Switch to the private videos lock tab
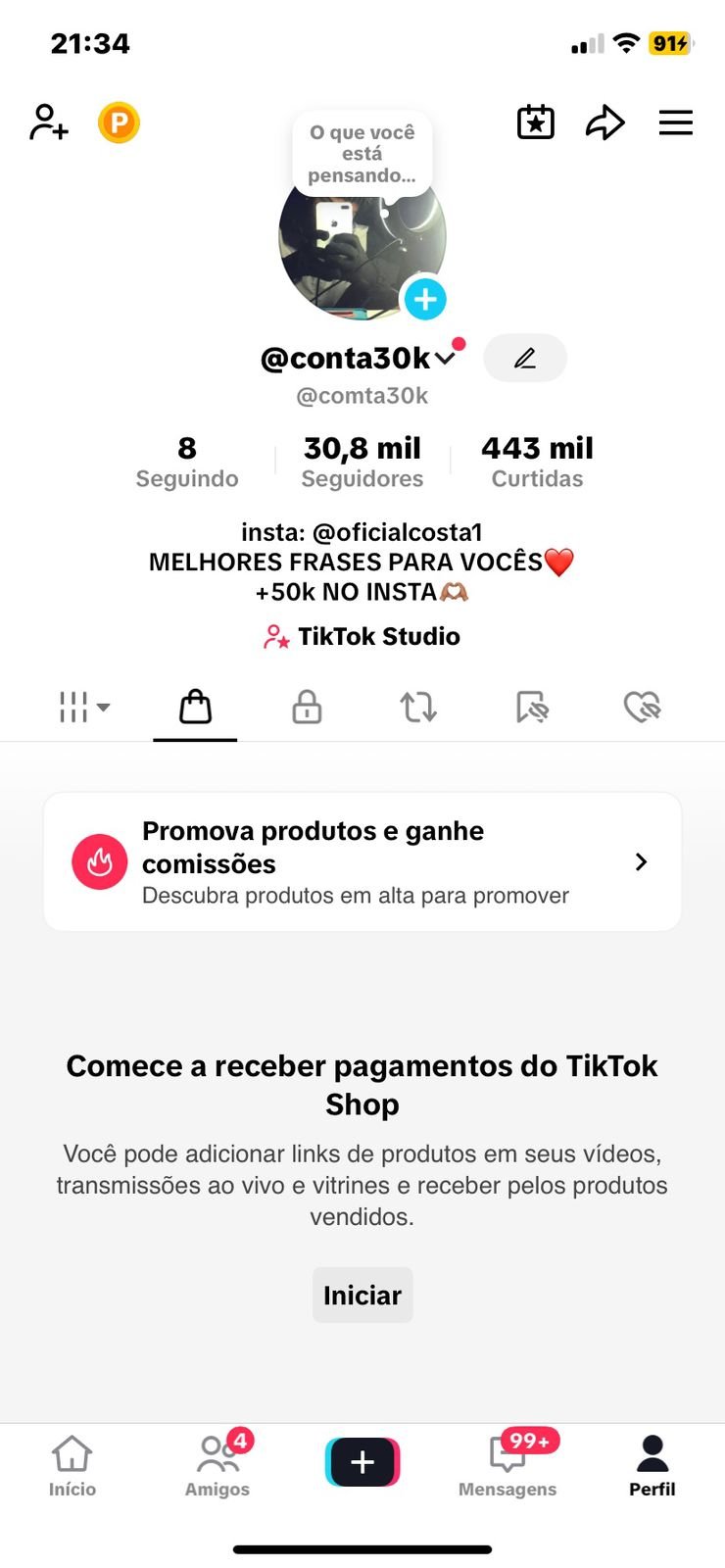Image resolution: width=725 pixels, height=1568 pixels. (x=307, y=707)
